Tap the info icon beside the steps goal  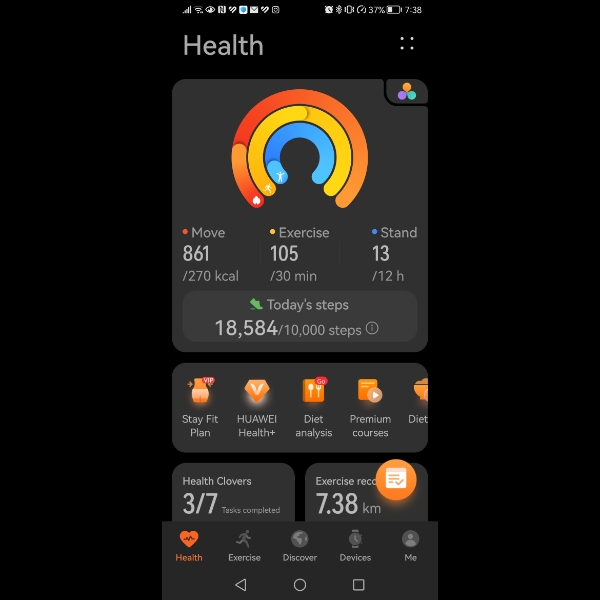[372, 329]
